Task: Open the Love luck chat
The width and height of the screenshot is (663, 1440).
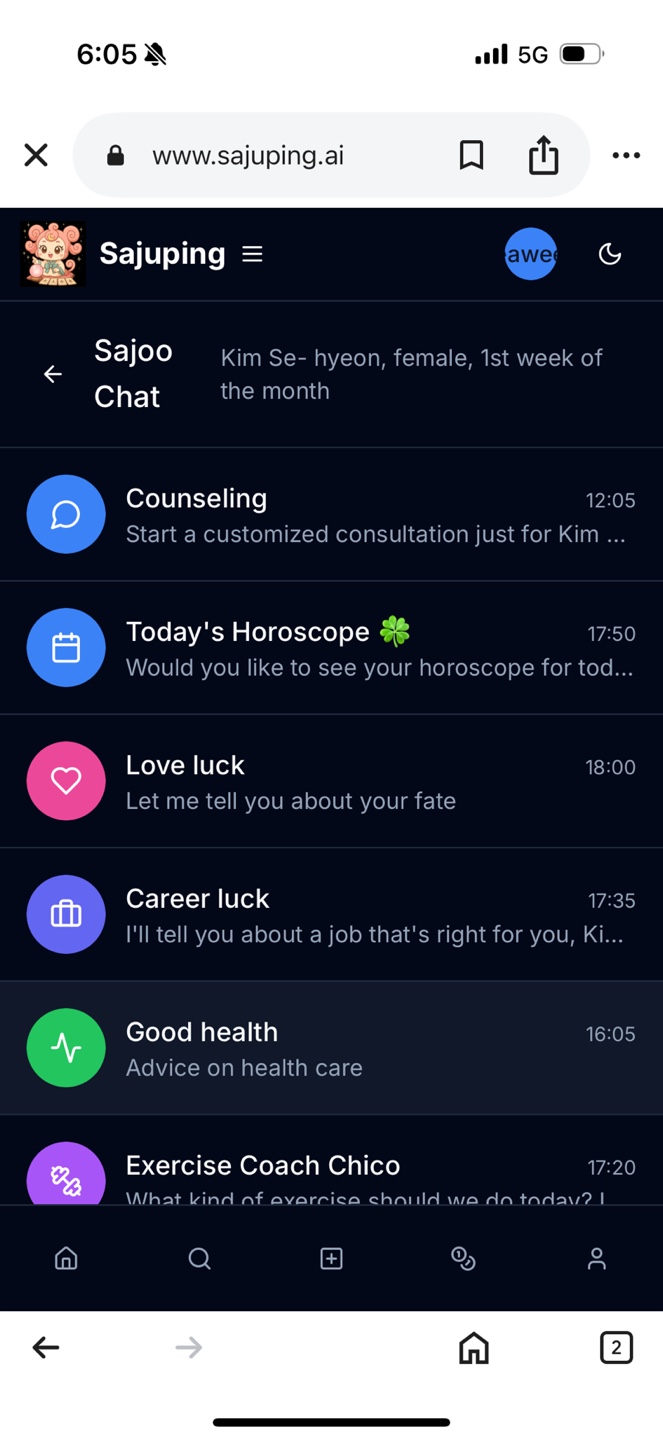Action: (x=330, y=781)
